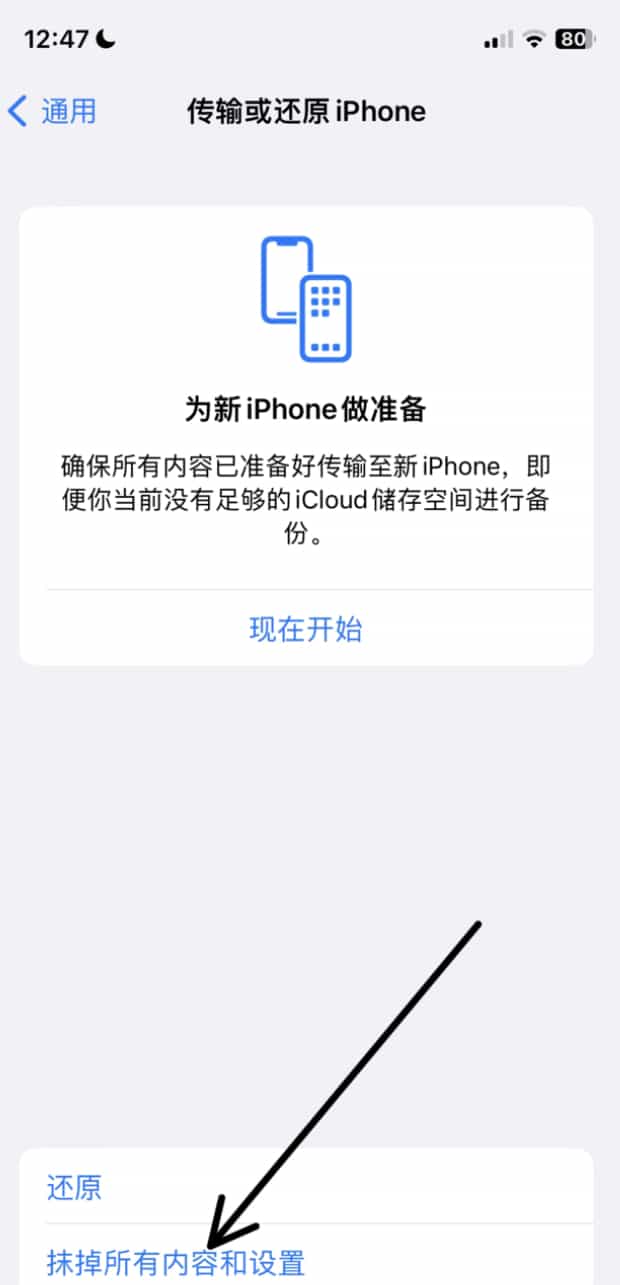Select 抹掉所有内容和设置
The height and width of the screenshot is (1285, 620).
tap(176, 1262)
